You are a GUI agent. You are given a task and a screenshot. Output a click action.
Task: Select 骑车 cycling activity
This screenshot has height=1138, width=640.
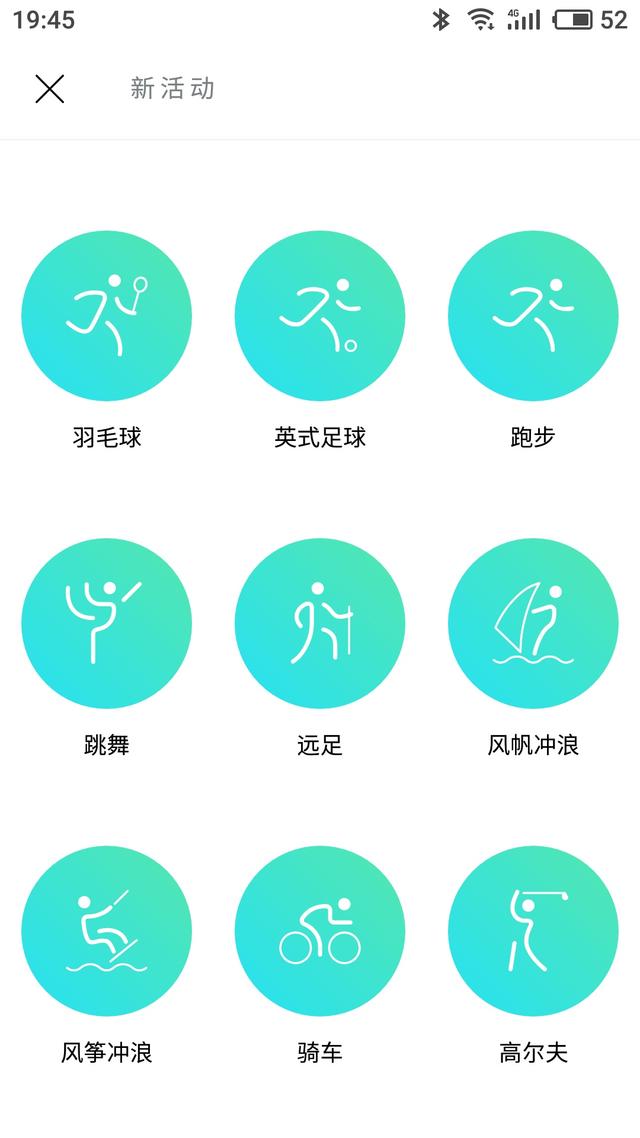click(320, 931)
